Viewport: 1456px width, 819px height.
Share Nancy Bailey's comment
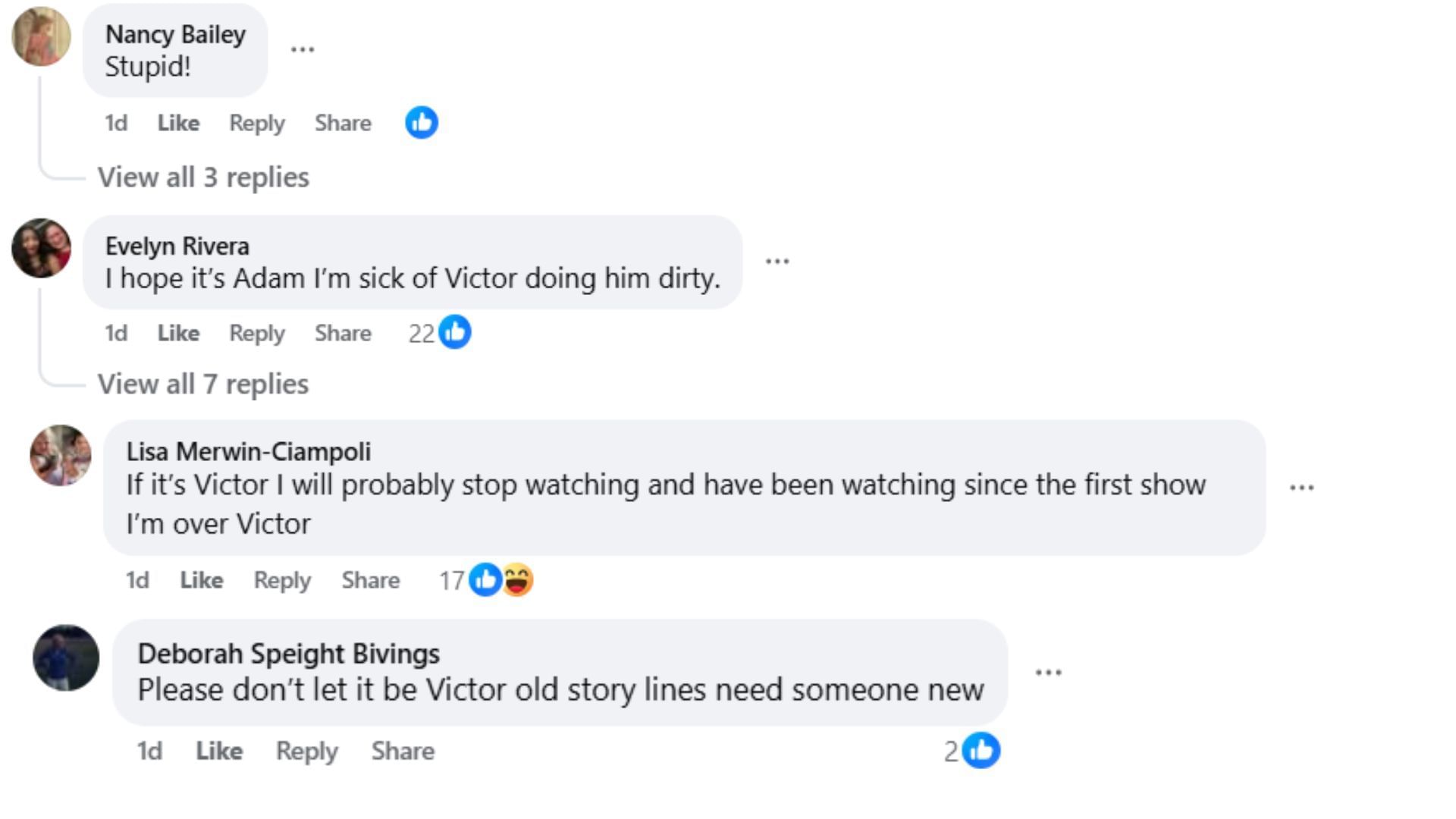(343, 123)
